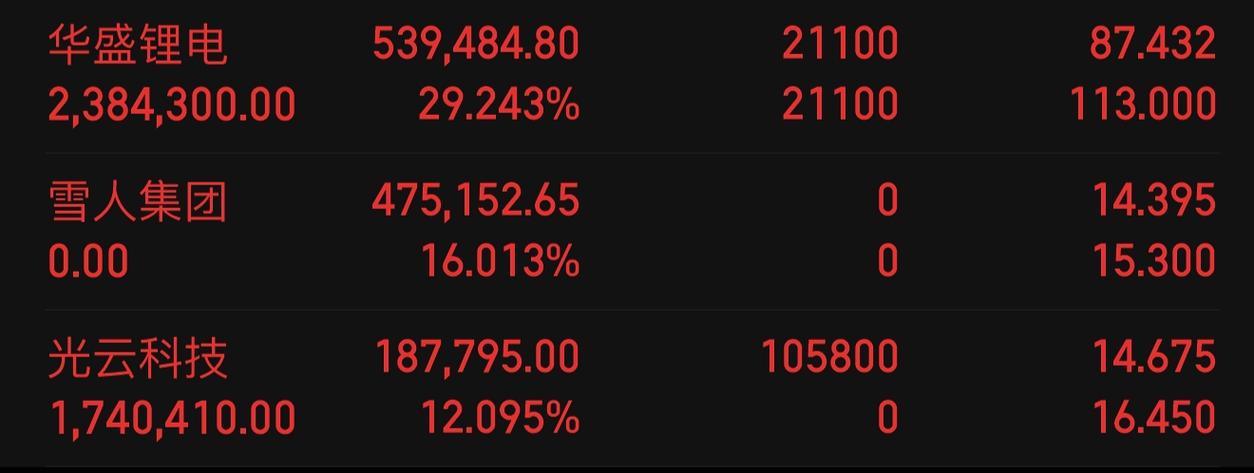This screenshot has width=1254, height=473.
Task: Open the 雪人集团 holding row
Action: [x=138, y=202]
